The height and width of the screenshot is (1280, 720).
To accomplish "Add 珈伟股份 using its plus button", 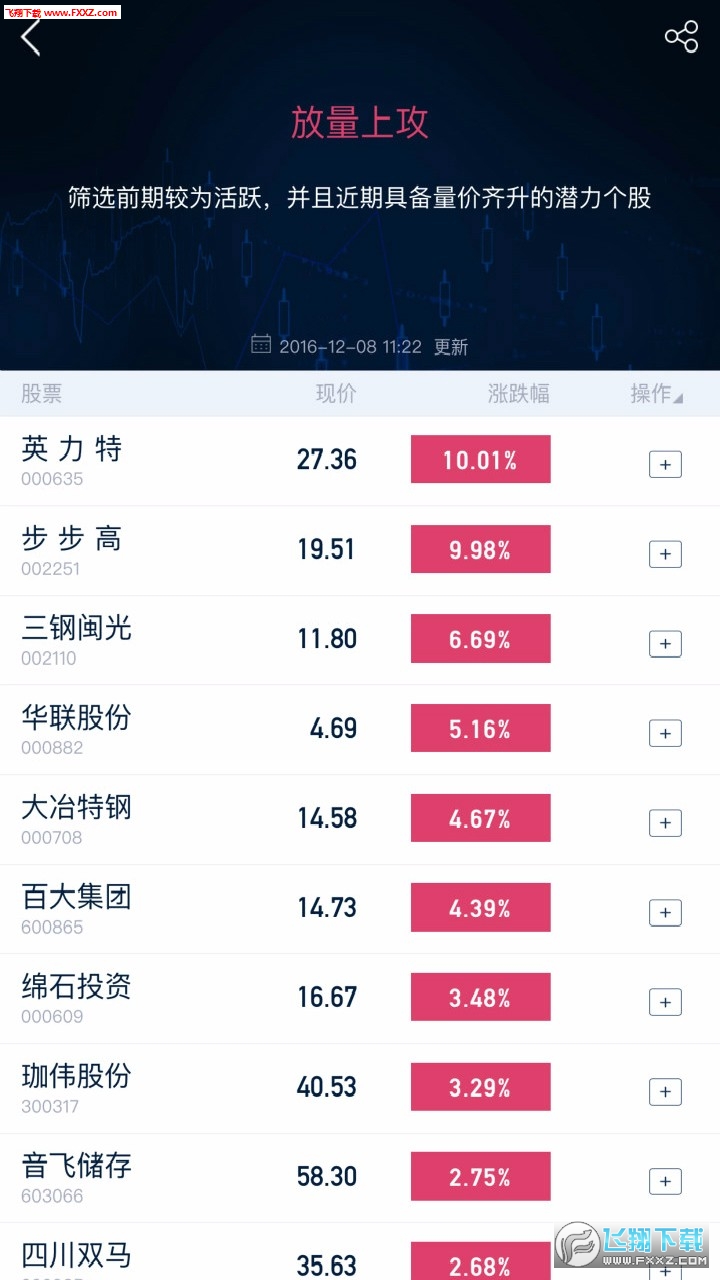I will (x=665, y=1092).
